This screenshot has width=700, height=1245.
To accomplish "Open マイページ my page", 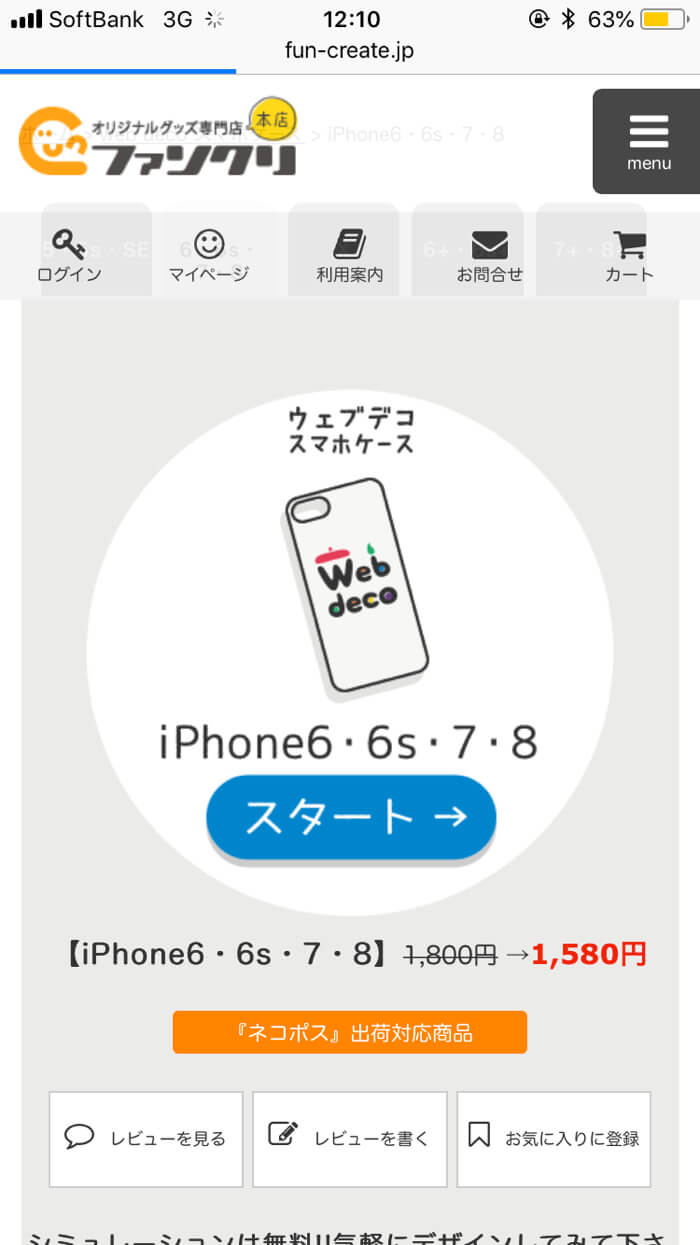I will tap(209, 255).
